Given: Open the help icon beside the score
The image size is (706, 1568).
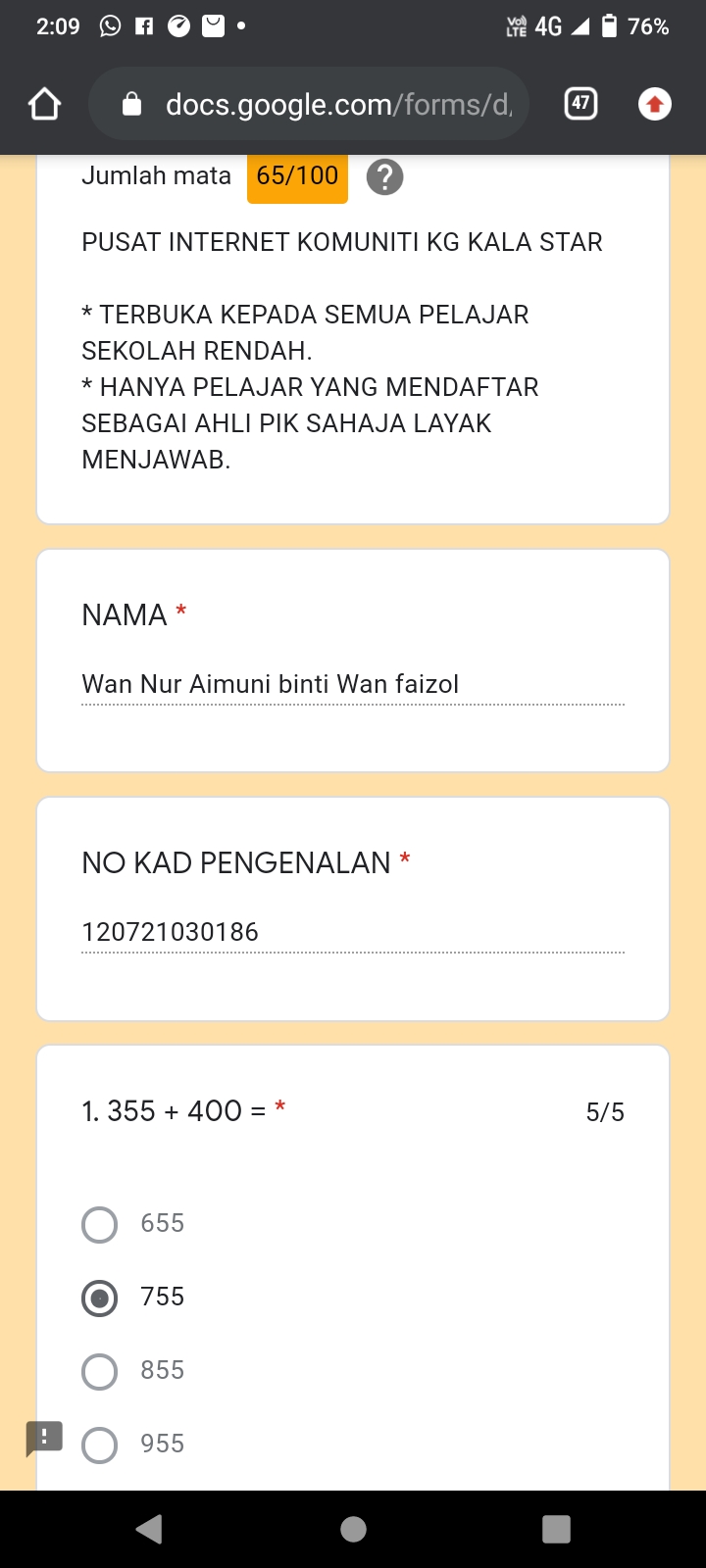Looking at the screenshot, I should (384, 177).
